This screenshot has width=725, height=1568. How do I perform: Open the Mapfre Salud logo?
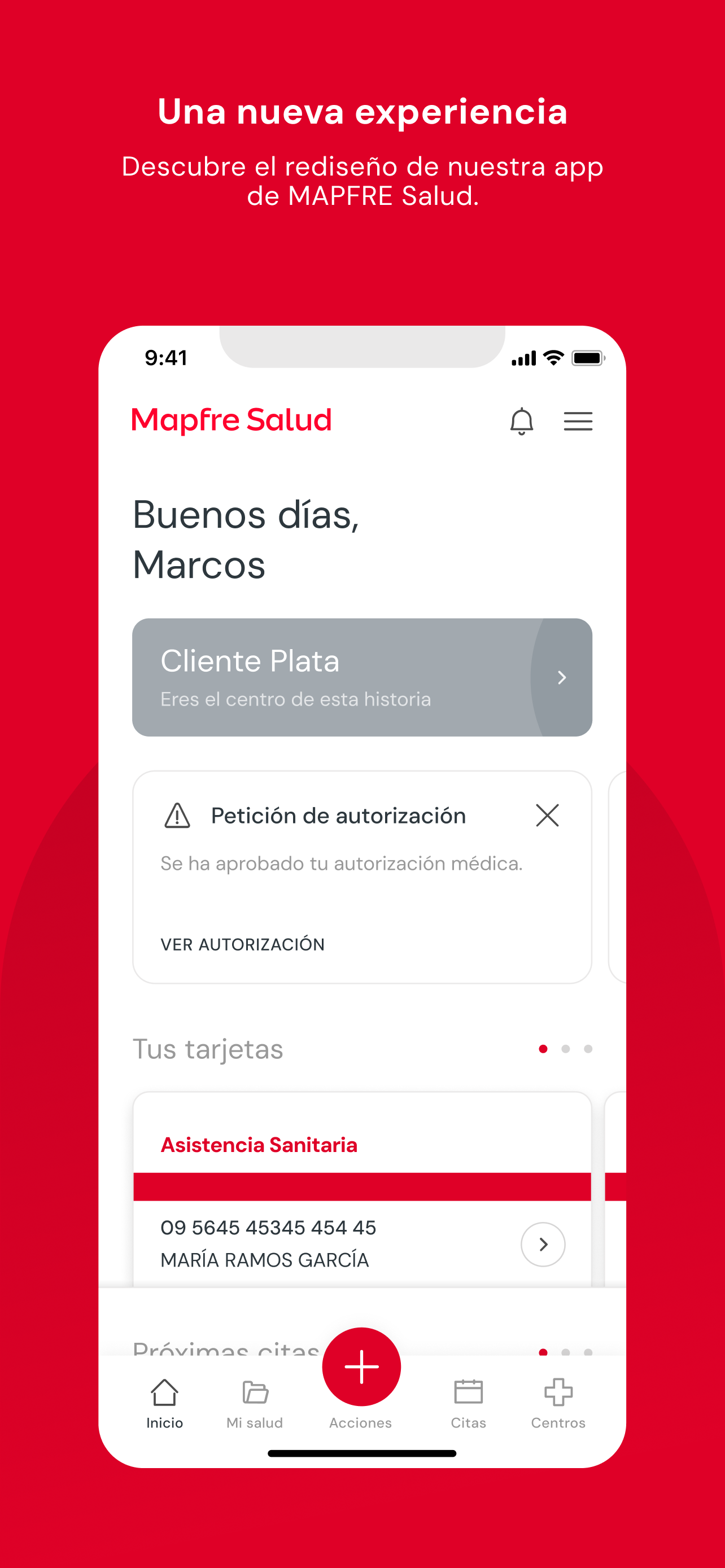[232, 420]
